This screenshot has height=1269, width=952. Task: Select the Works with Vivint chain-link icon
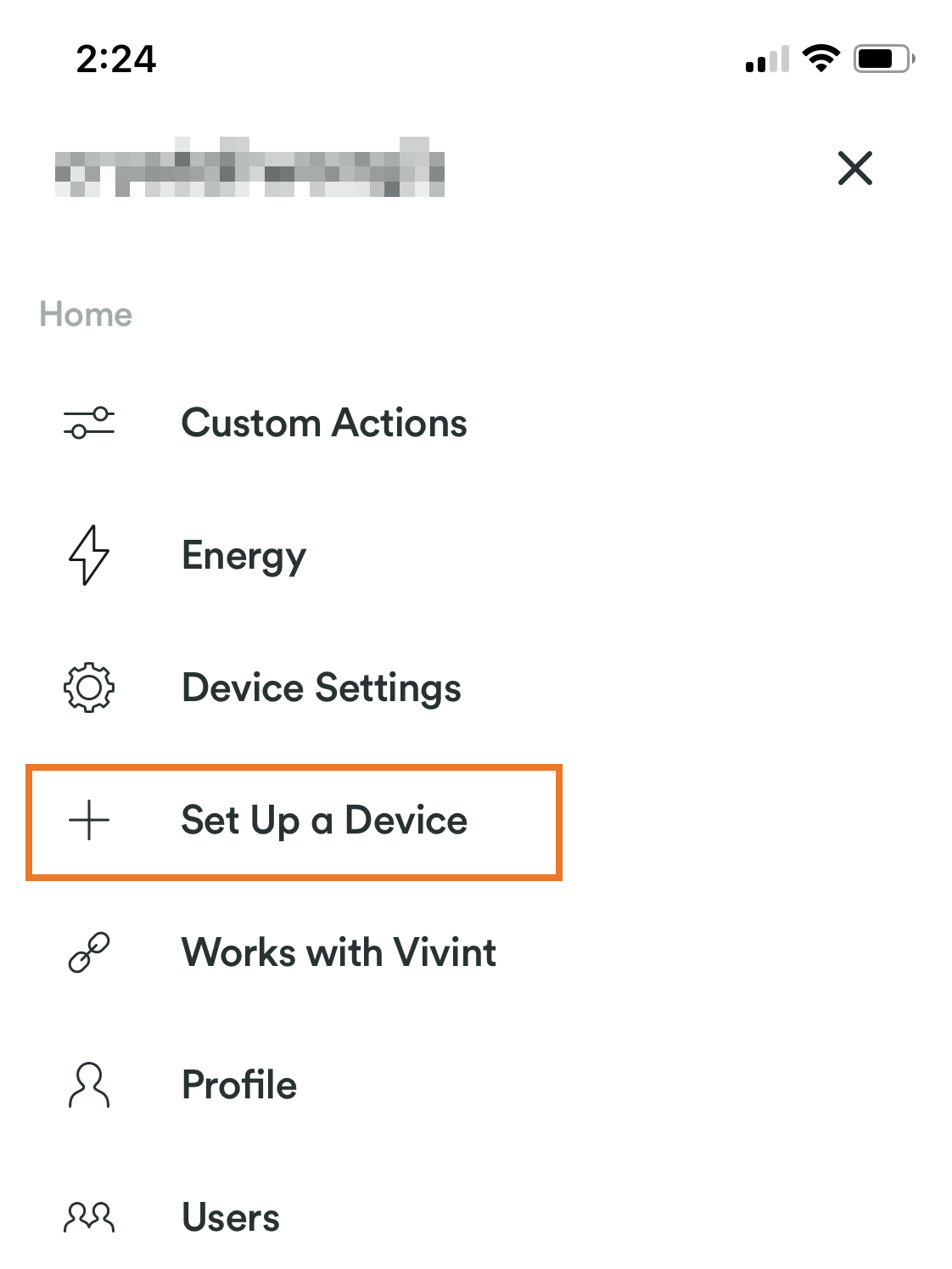click(87, 953)
